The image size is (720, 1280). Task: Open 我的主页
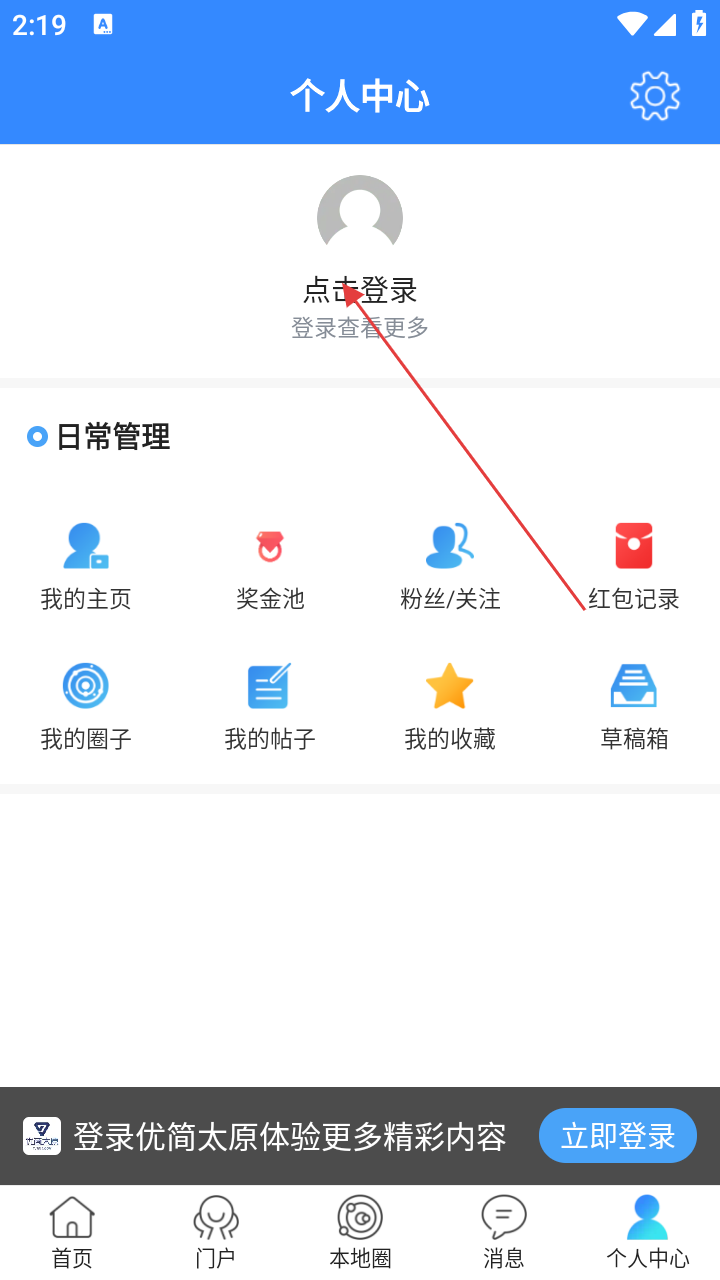click(x=86, y=565)
